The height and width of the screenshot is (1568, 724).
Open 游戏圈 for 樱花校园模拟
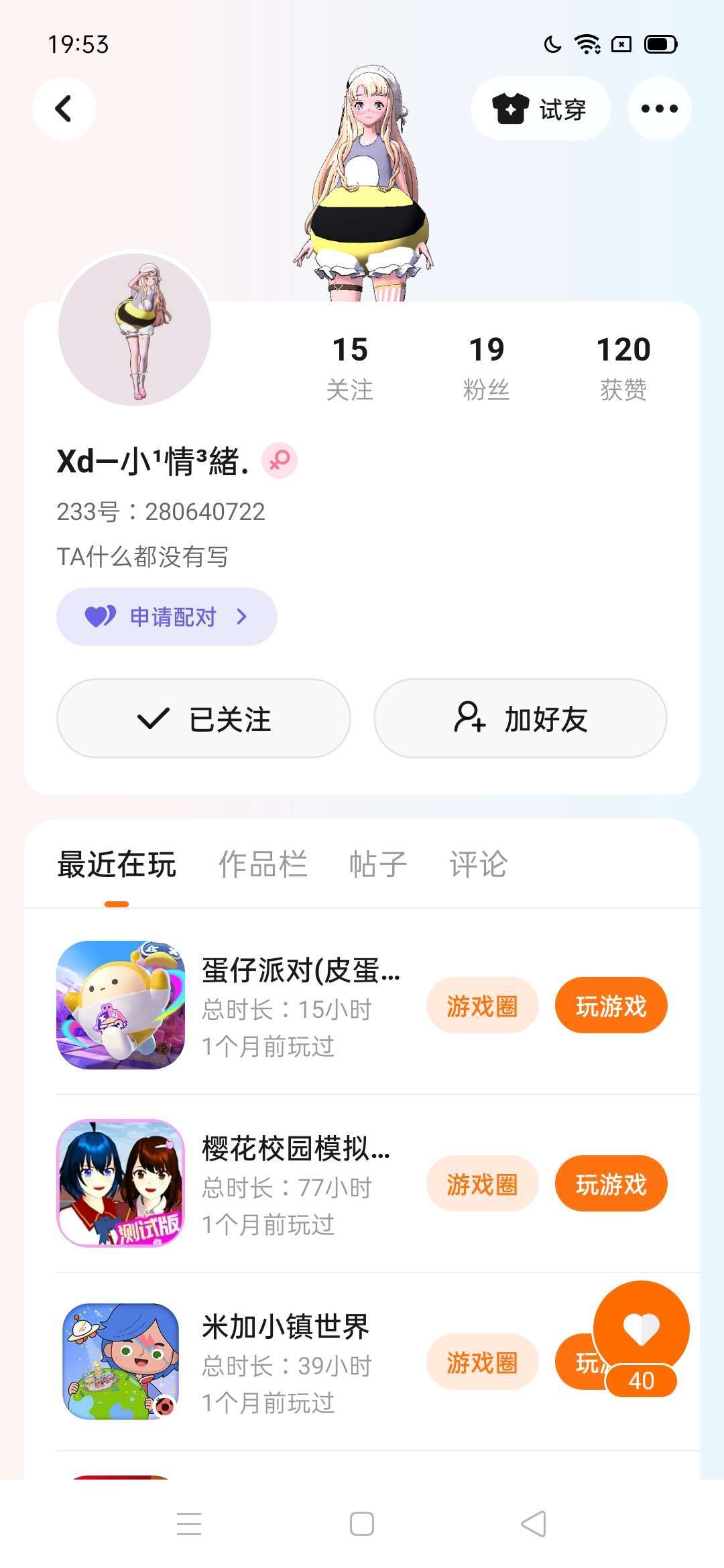tap(482, 1183)
